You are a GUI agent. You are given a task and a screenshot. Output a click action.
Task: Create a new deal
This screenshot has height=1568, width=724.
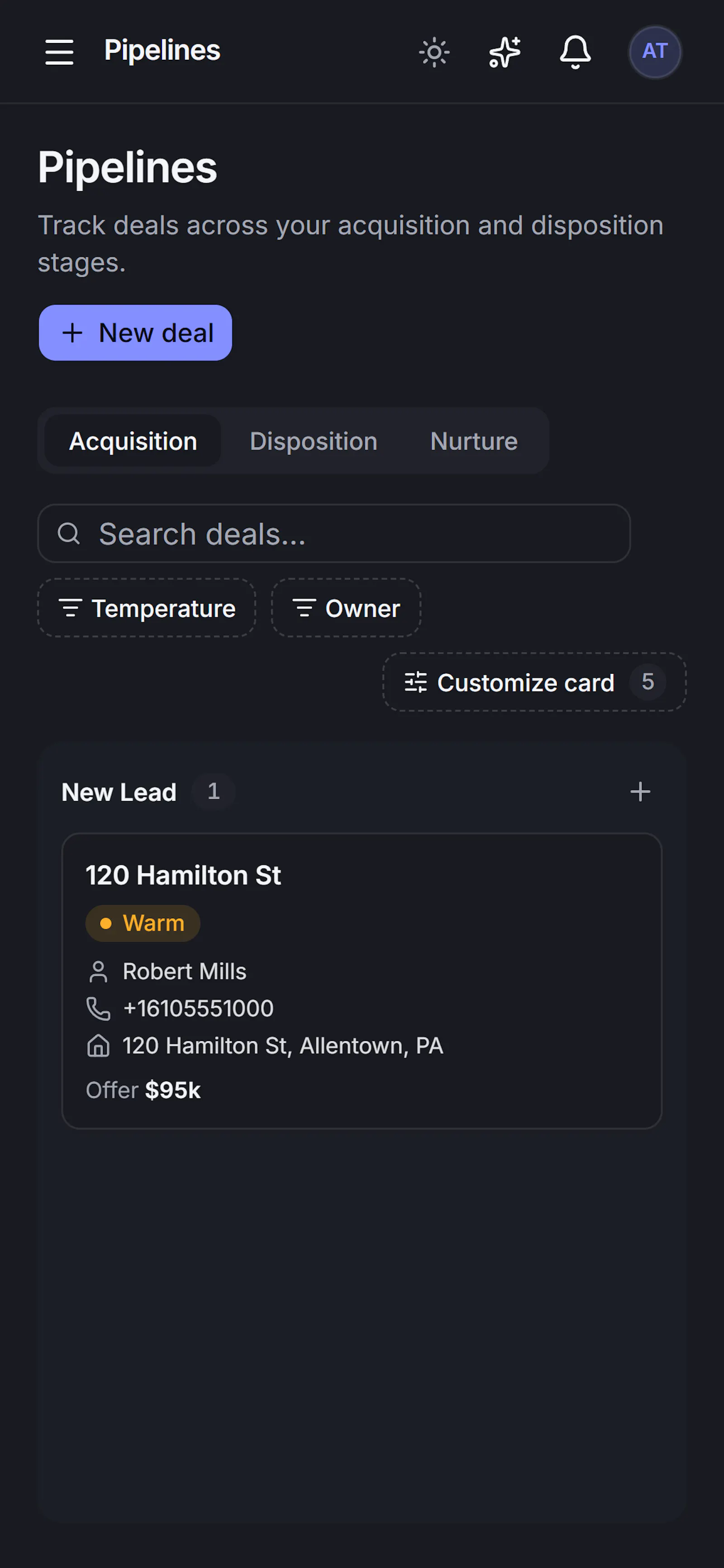[135, 333]
